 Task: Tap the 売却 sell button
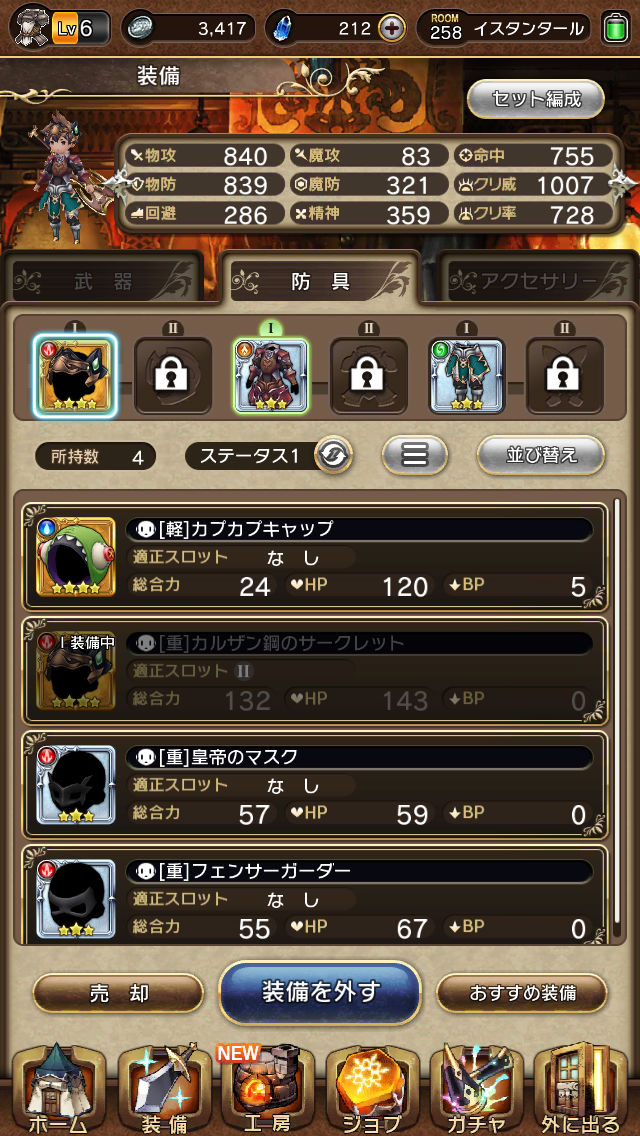tap(118, 993)
